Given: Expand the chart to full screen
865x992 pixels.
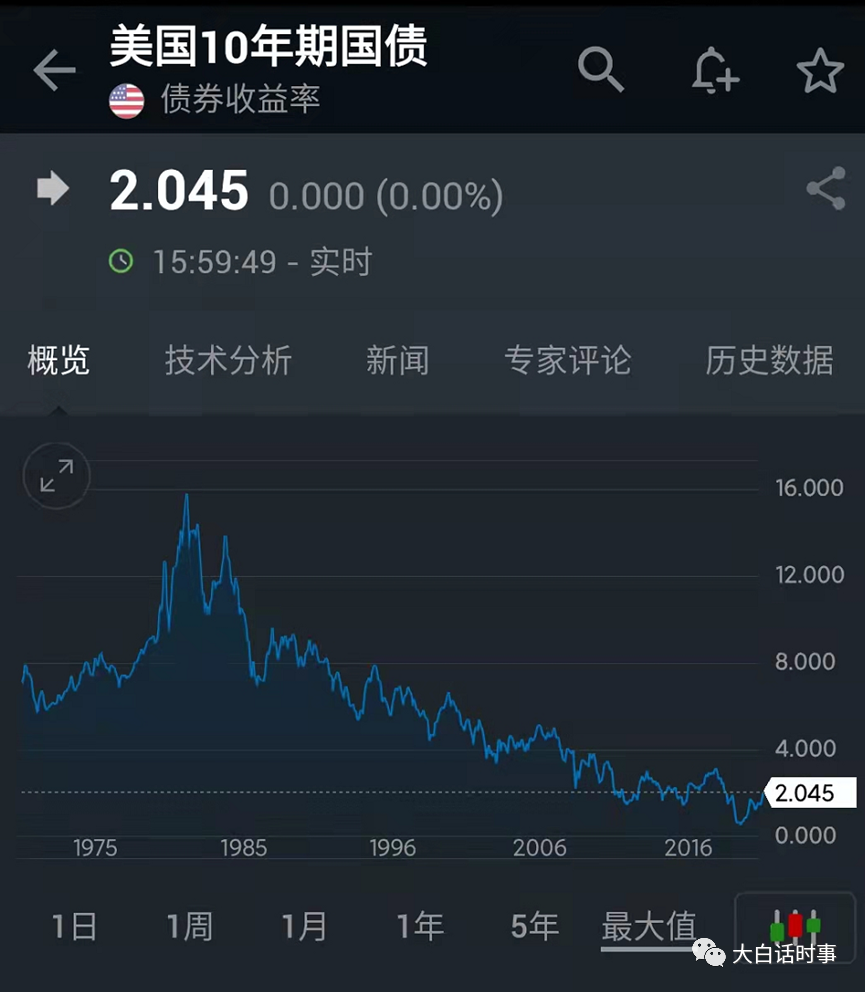Looking at the screenshot, I should click(x=56, y=476).
